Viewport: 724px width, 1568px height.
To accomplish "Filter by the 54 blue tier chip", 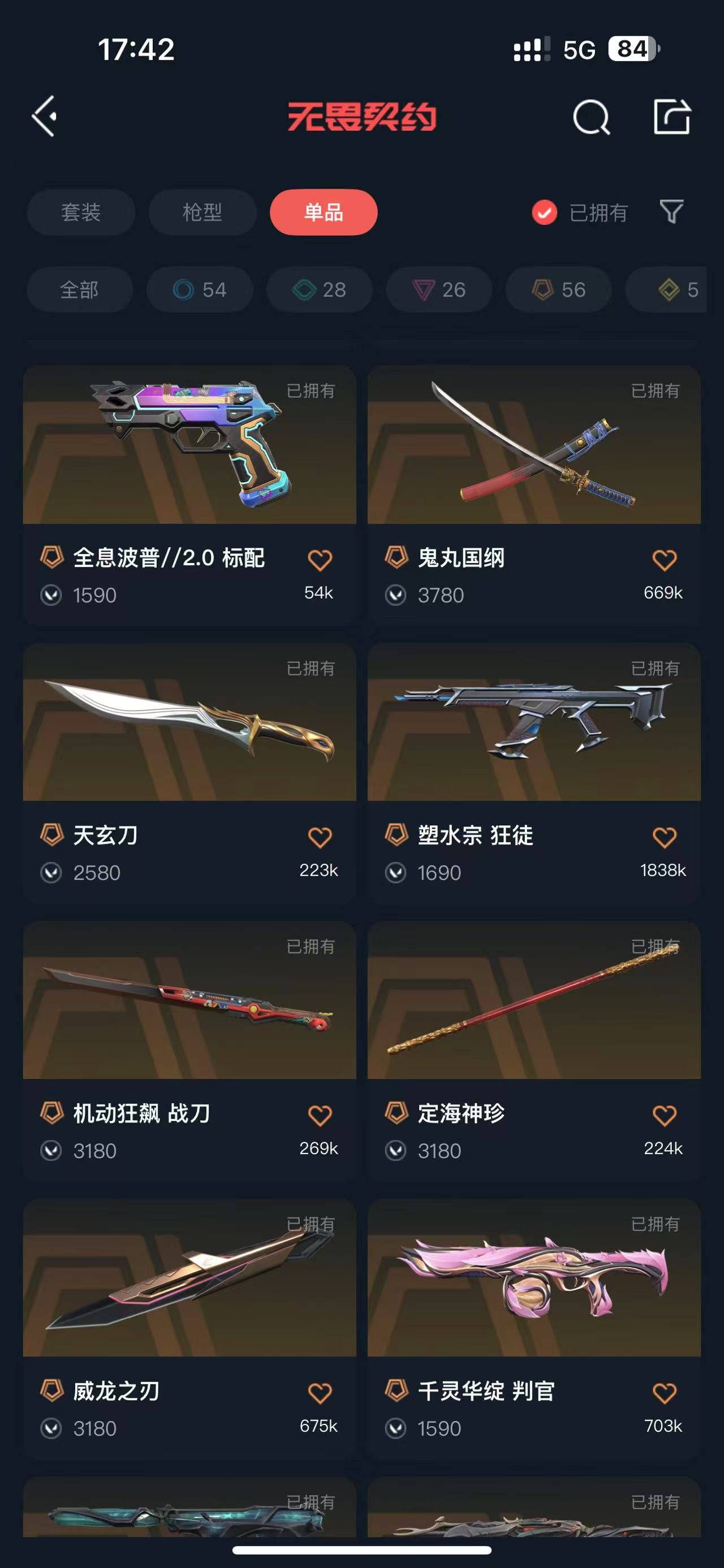I will (x=199, y=289).
